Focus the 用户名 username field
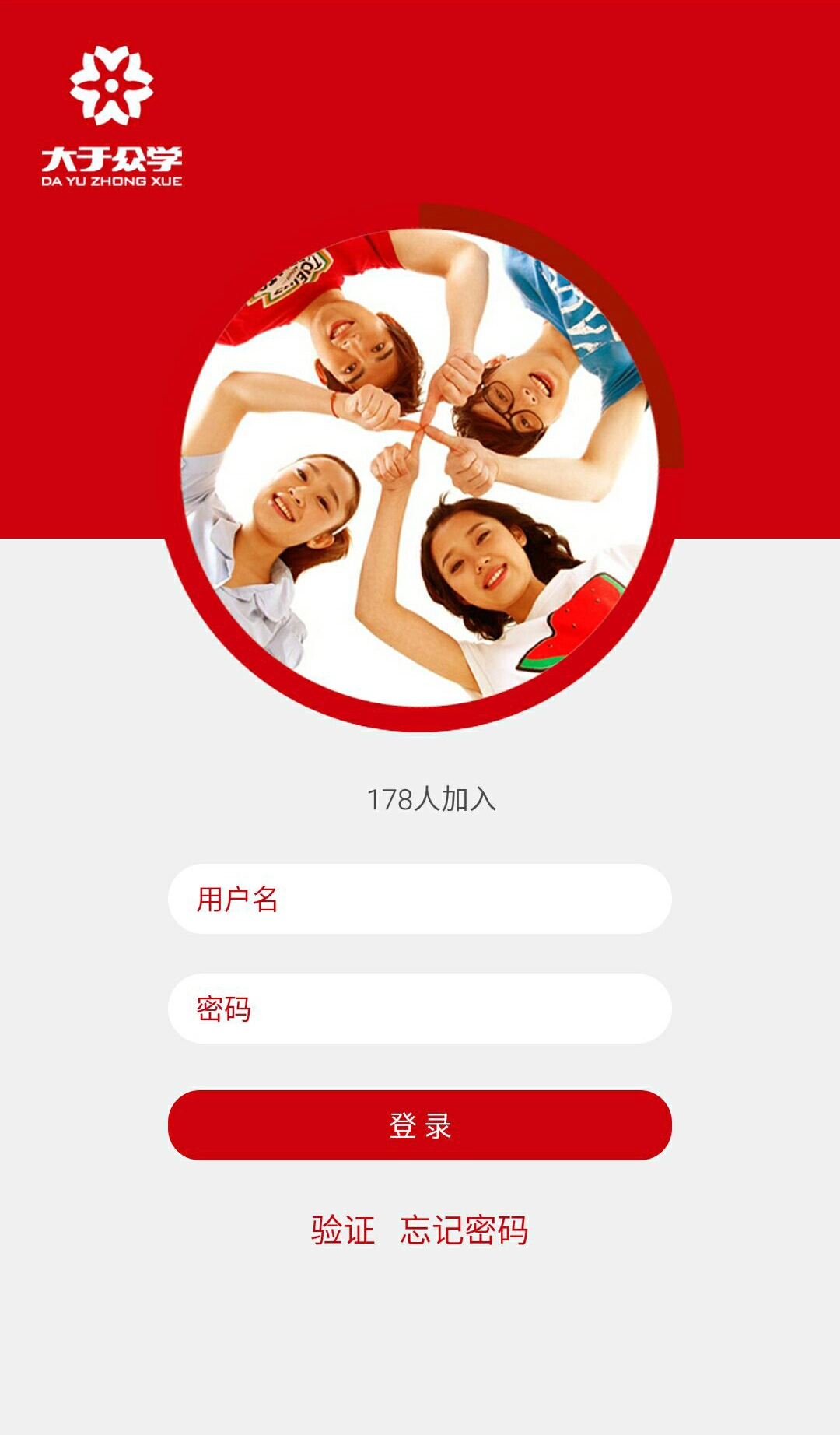Viewport: 840px width, 1435px height. 420,899
